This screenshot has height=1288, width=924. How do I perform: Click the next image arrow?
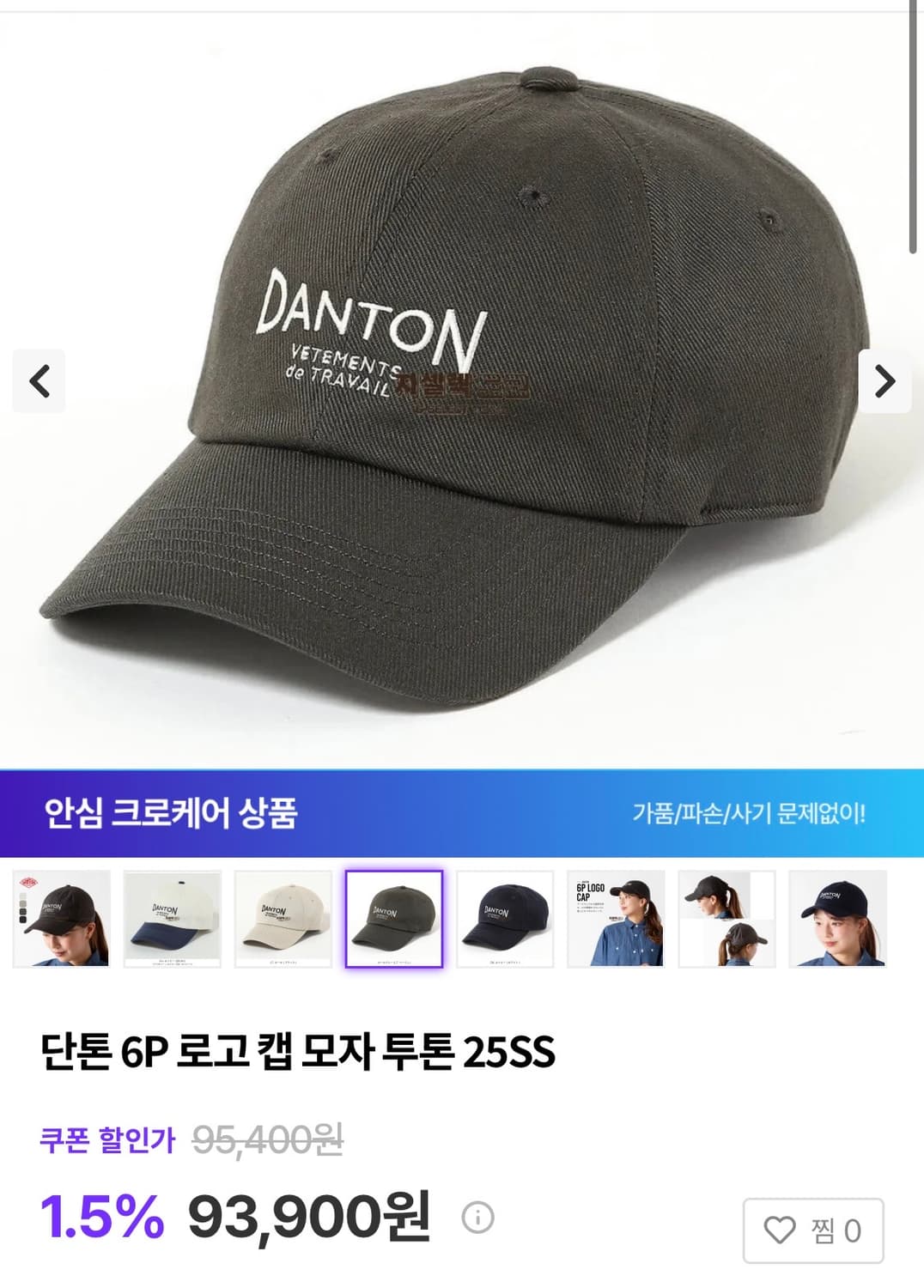click(x=885, y=380)
